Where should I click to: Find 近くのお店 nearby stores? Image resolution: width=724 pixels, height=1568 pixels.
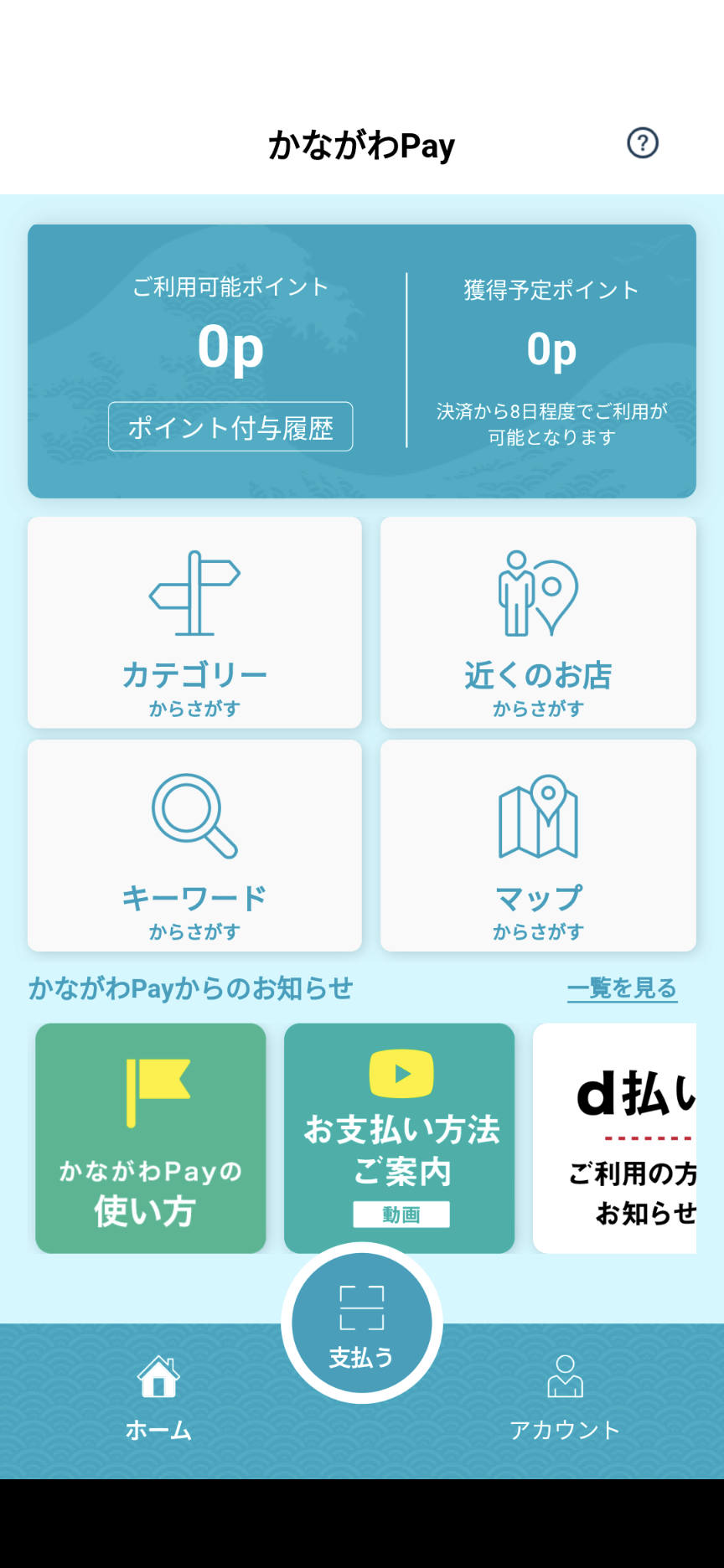(x=538, y=622)
